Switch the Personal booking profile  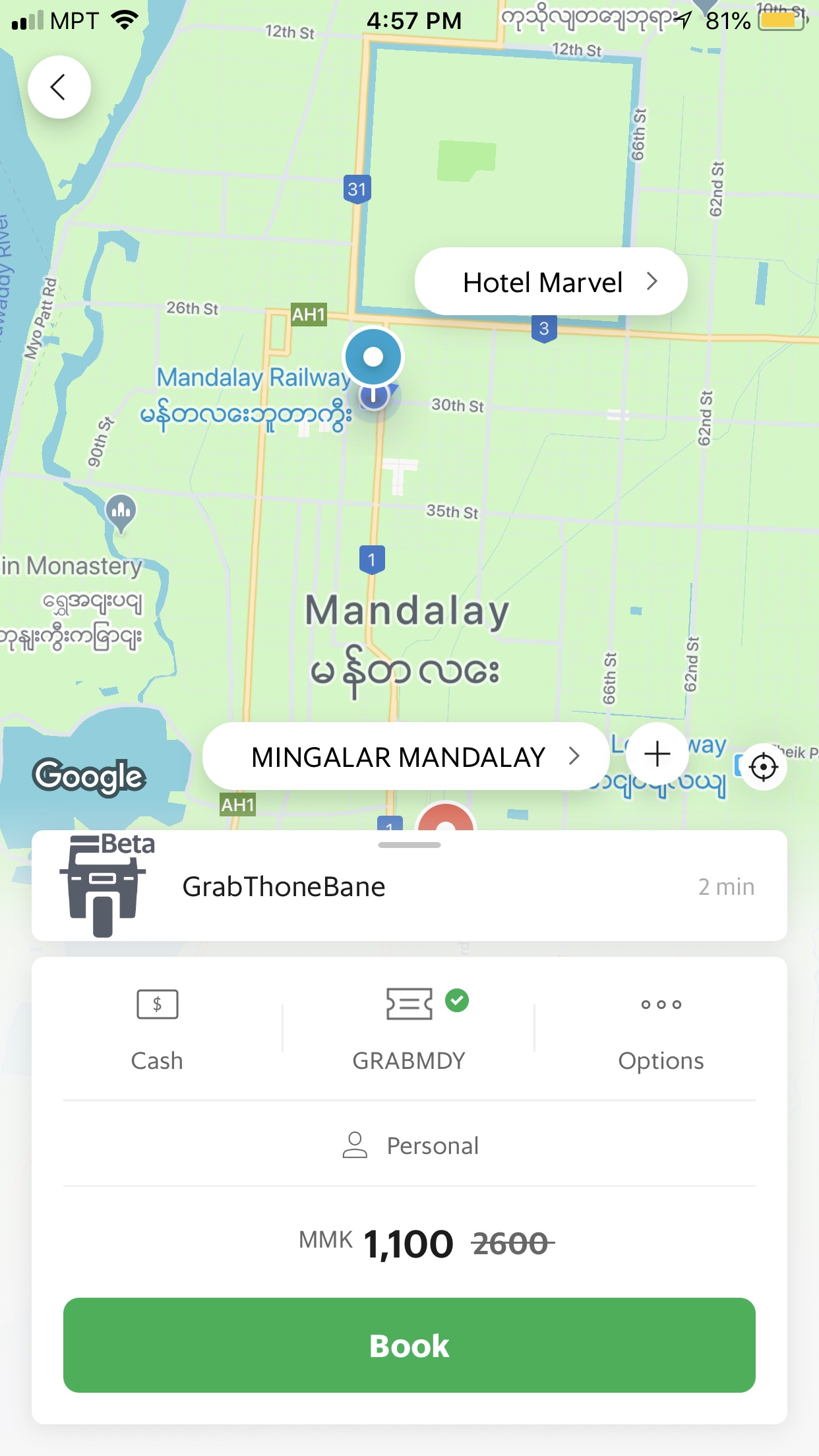(409, 1145)
